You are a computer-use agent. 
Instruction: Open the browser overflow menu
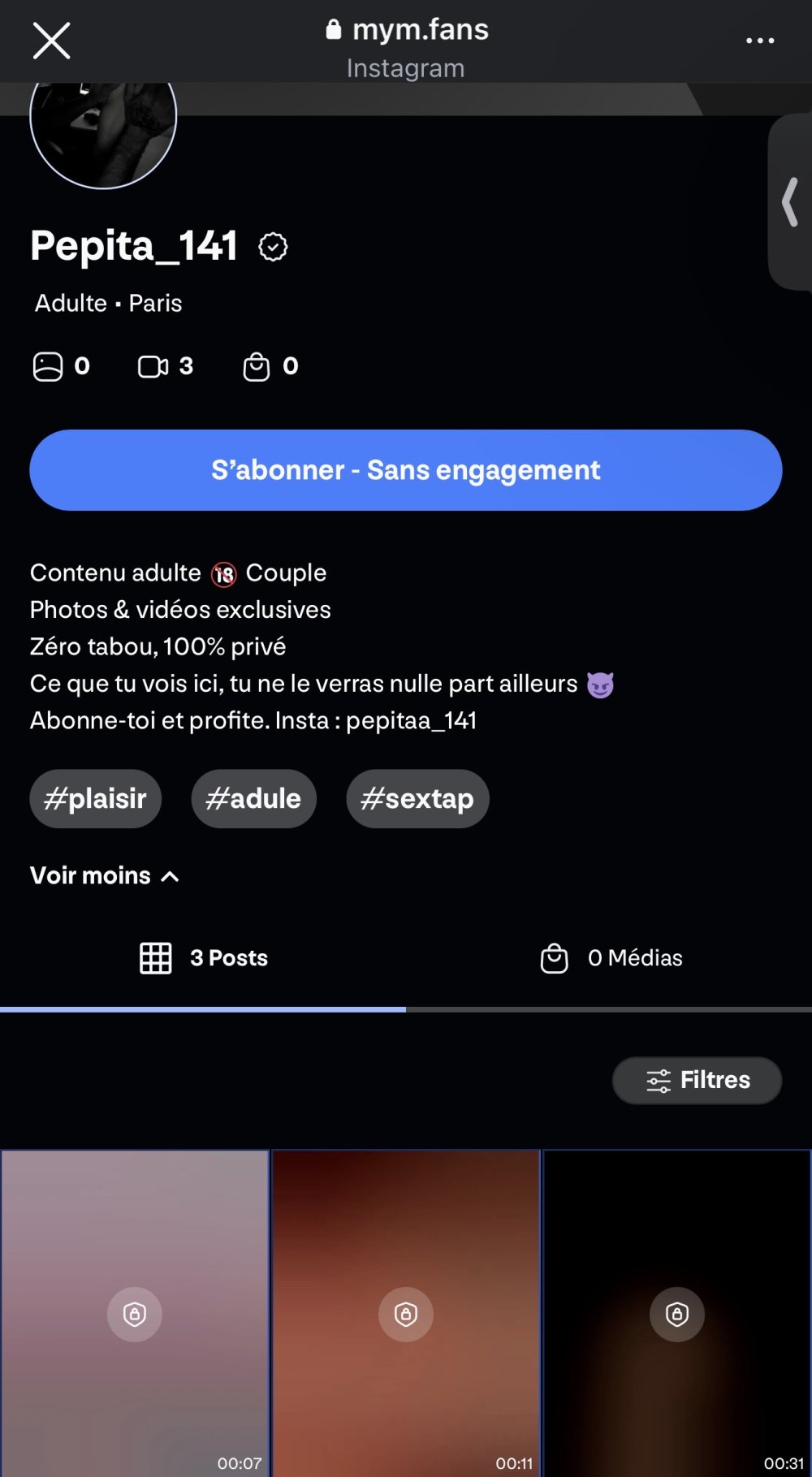(x=759, y=41)
